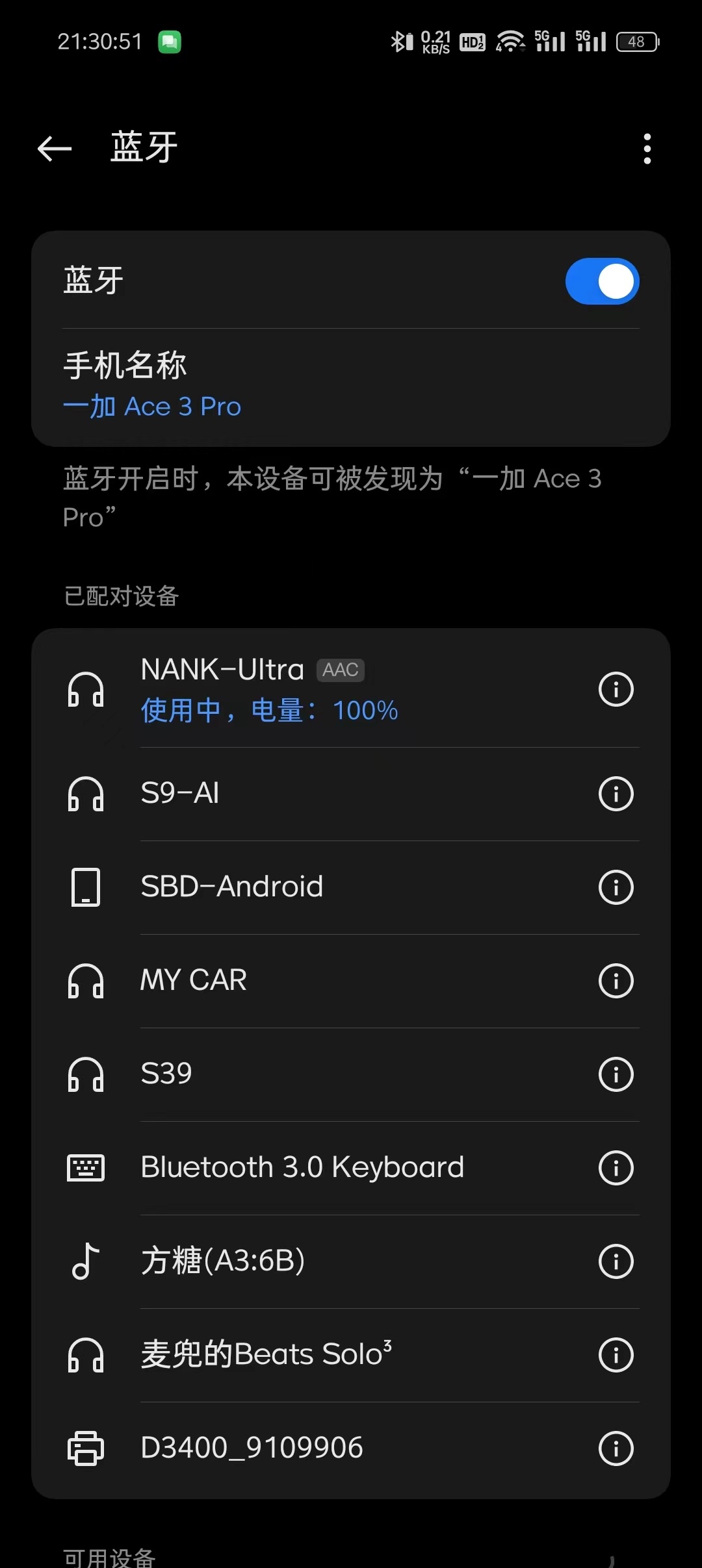
Task: Open the three-dot overflow menu
Action: pos(647,149)
